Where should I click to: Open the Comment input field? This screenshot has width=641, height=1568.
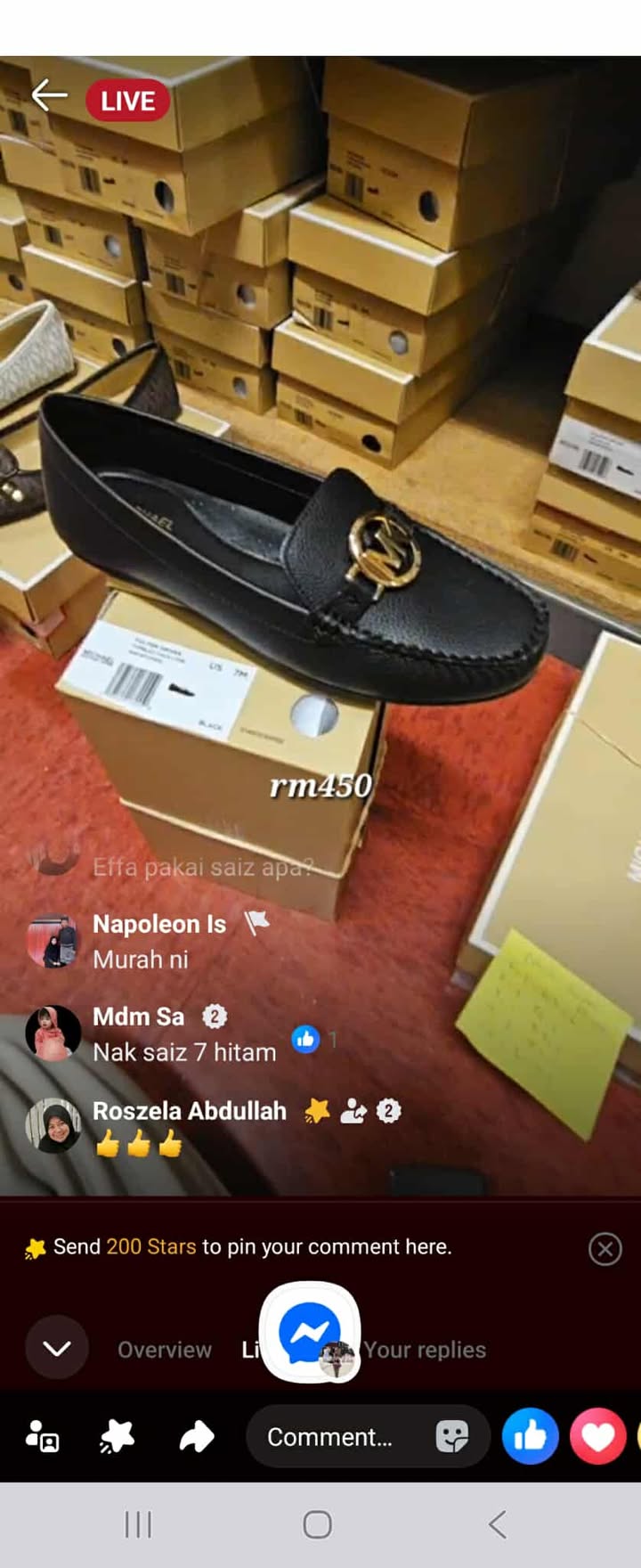point(329,1437)
